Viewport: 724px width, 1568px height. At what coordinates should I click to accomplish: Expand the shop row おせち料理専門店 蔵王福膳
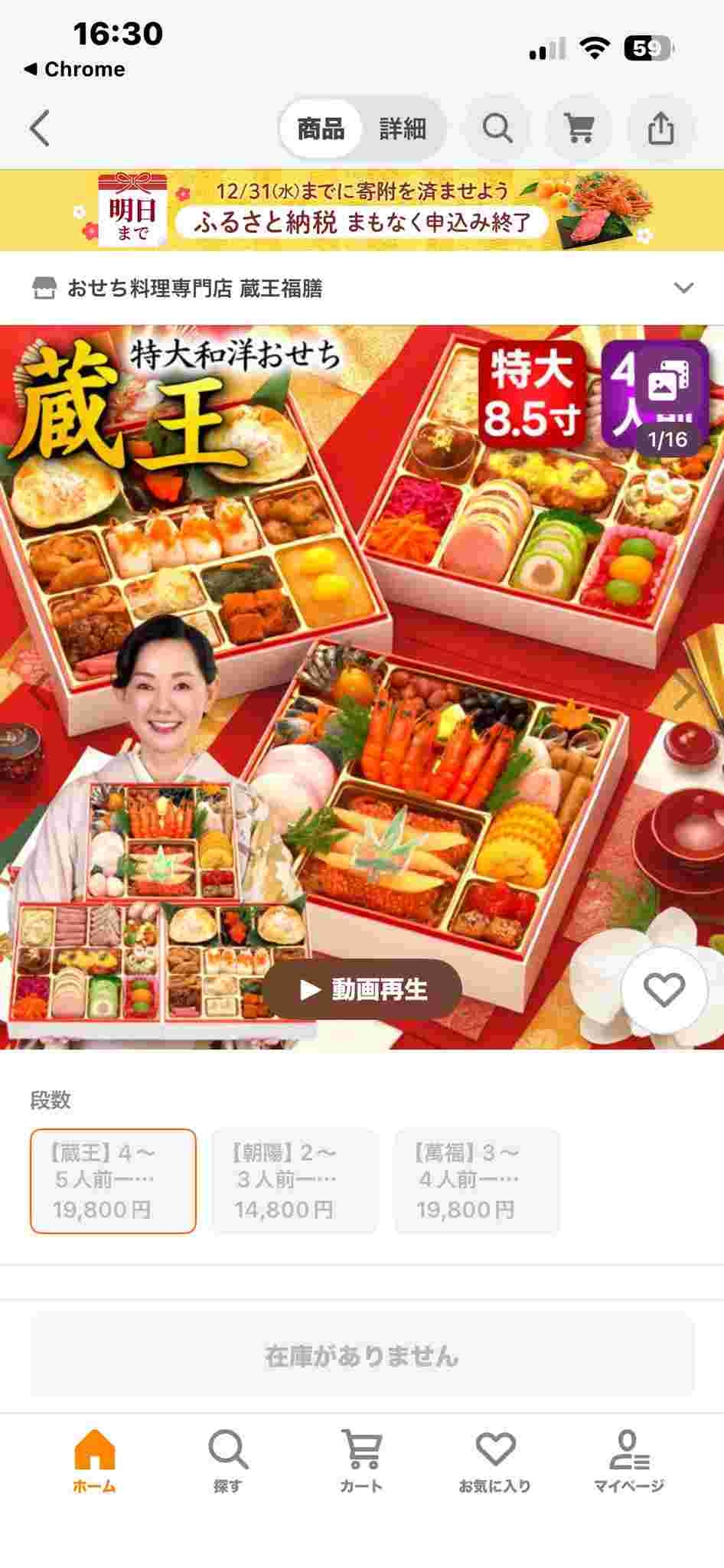[683, 288]
